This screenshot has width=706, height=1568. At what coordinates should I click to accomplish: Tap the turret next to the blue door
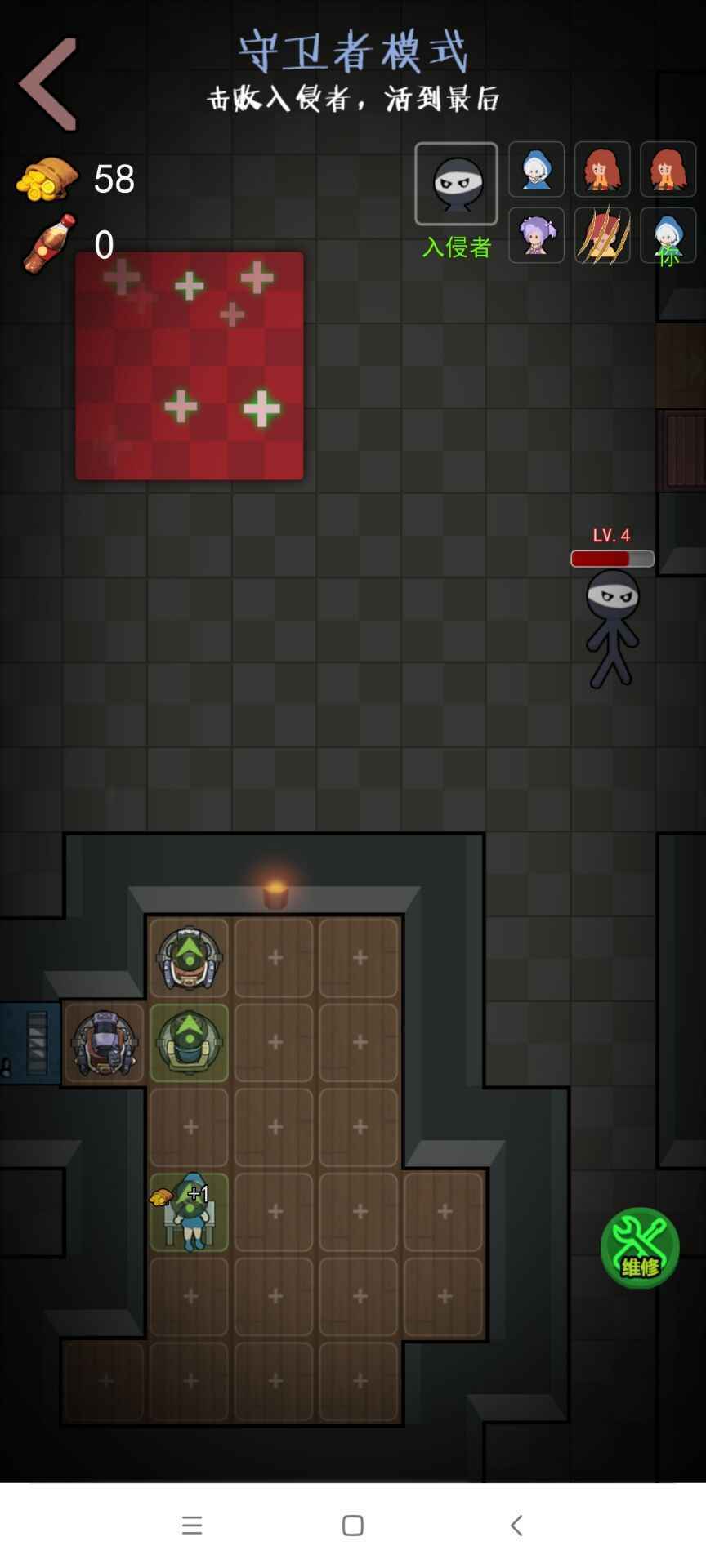(104, 1043)
